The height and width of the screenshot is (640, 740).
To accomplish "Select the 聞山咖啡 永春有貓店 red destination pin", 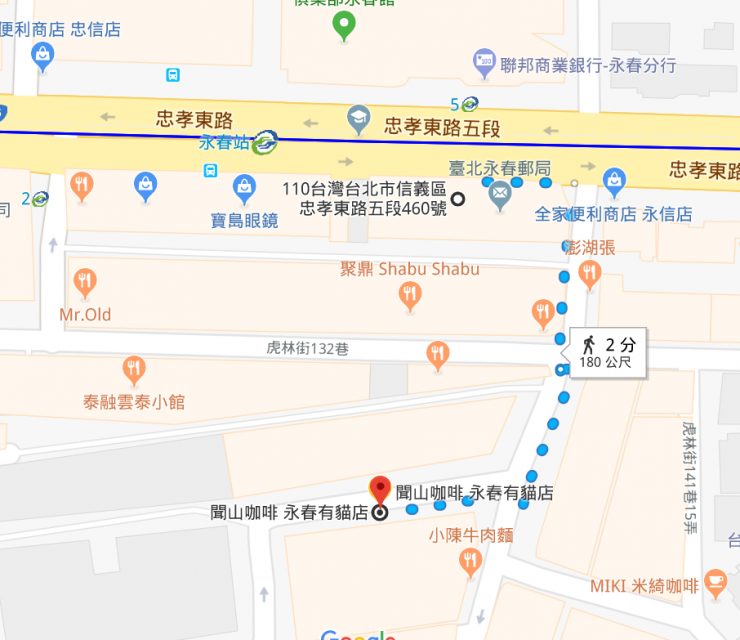I will 380,490.
